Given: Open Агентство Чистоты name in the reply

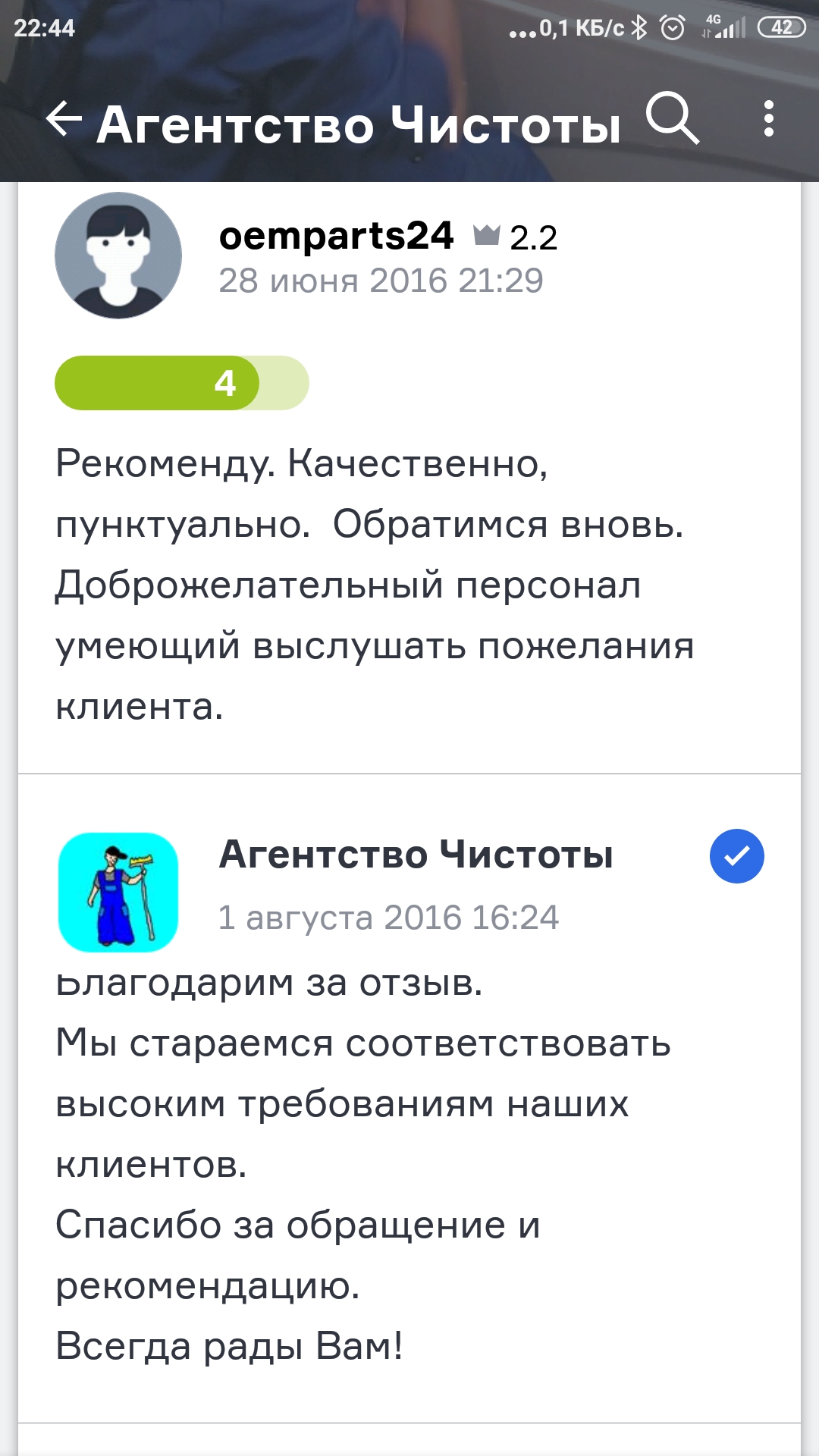Looking at the screenshot, I should pyautogui.click(x=416, y=855).
